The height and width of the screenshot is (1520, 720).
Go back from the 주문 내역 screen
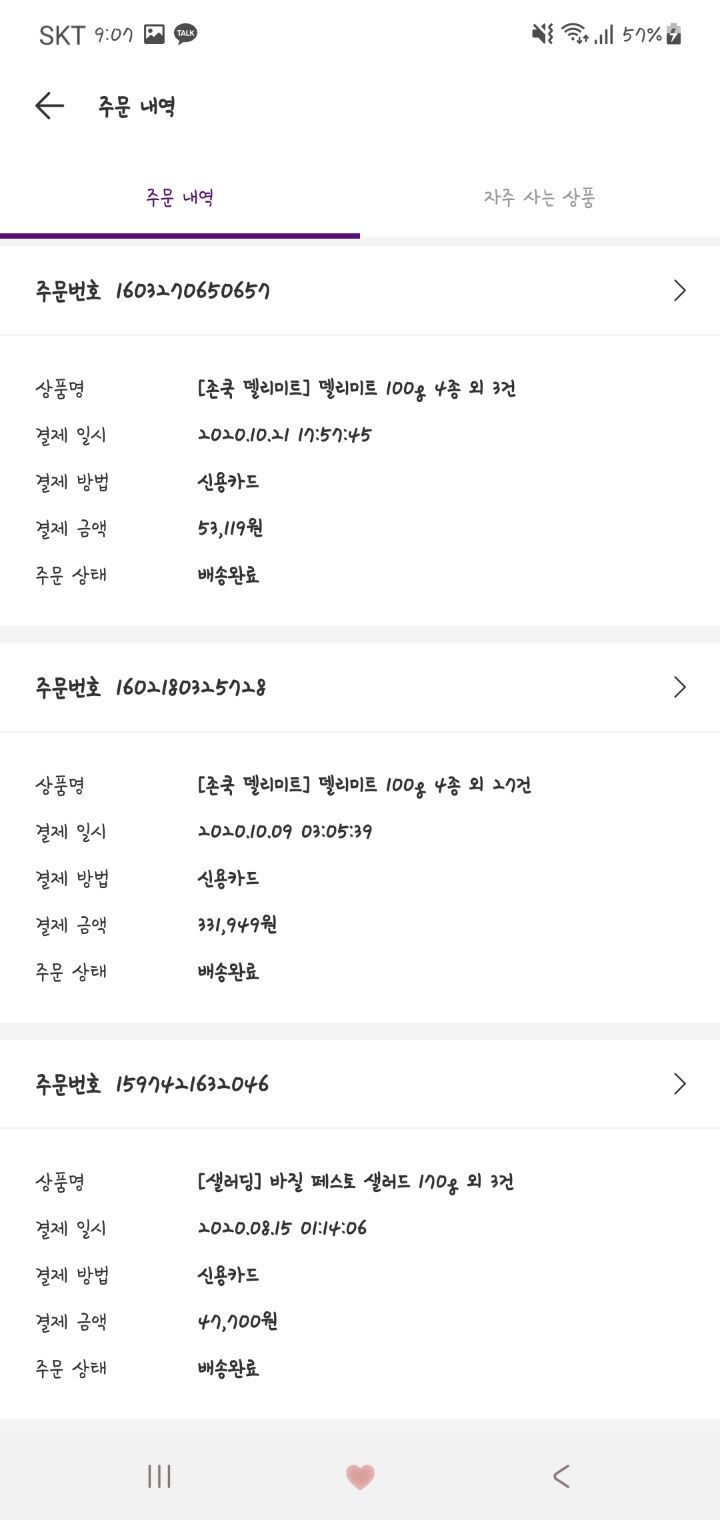[x=49, y=106]
